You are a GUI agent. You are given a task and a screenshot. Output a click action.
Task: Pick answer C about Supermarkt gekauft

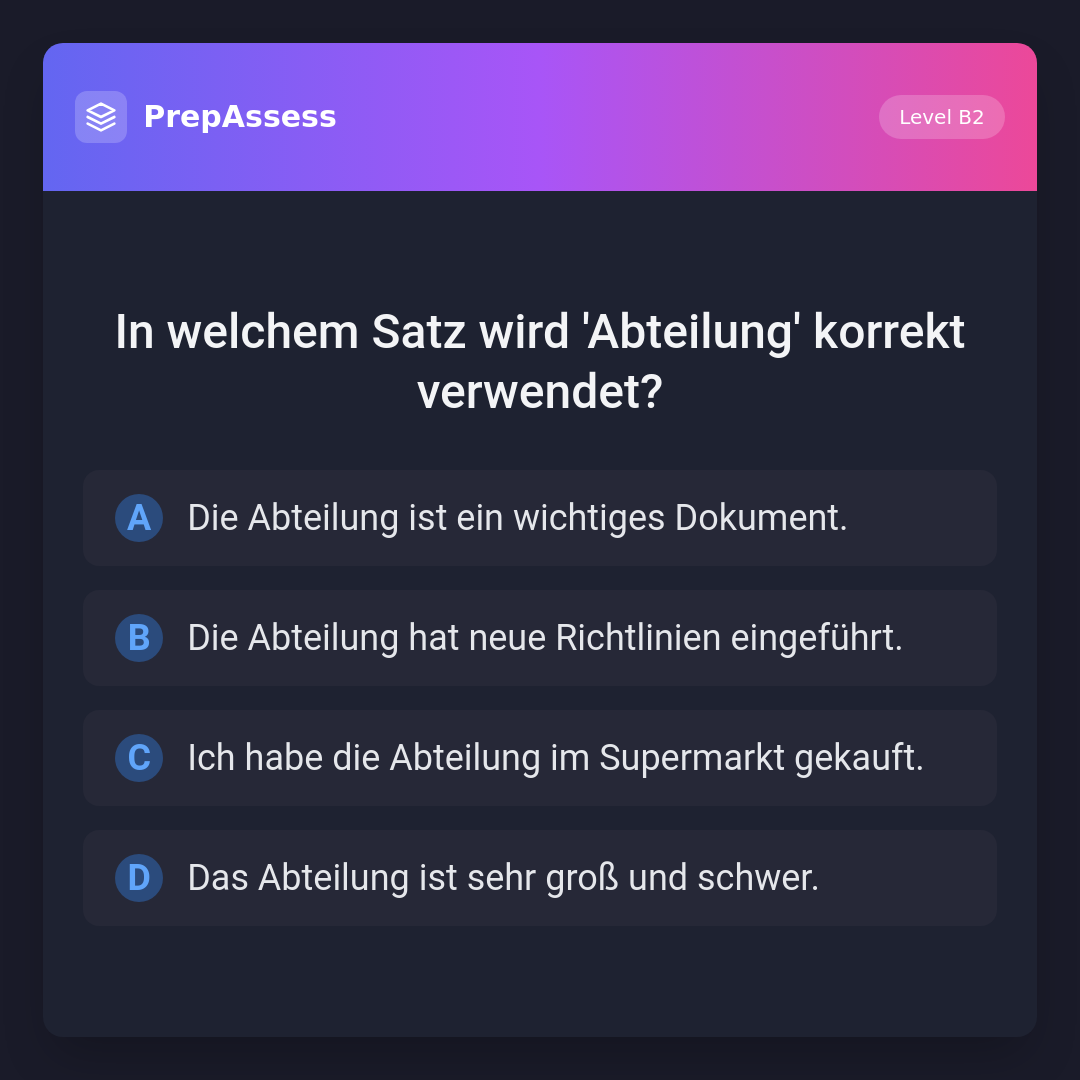[x=540, y=758]
